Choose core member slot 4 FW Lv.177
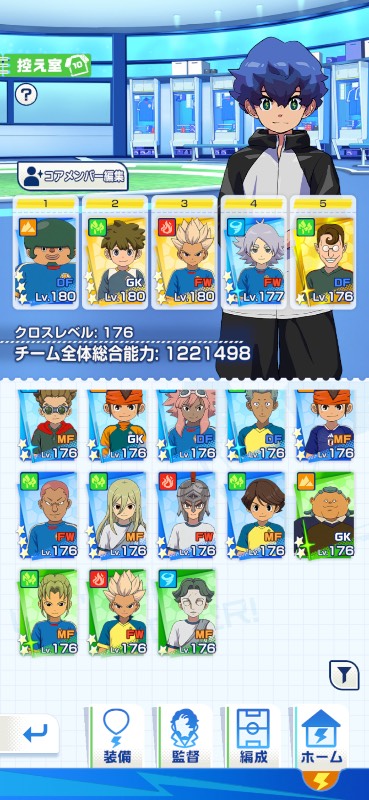 point(254,253)
